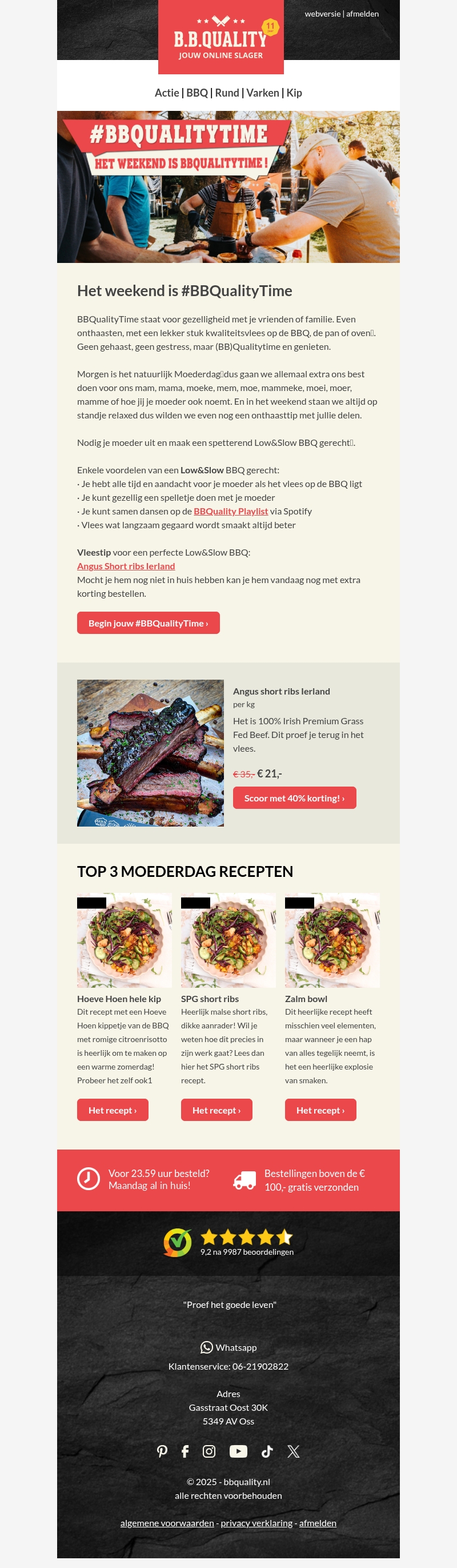View the SPG short ribs recipe
This screenshot has height=1568, width=457.
[217, 1110]
